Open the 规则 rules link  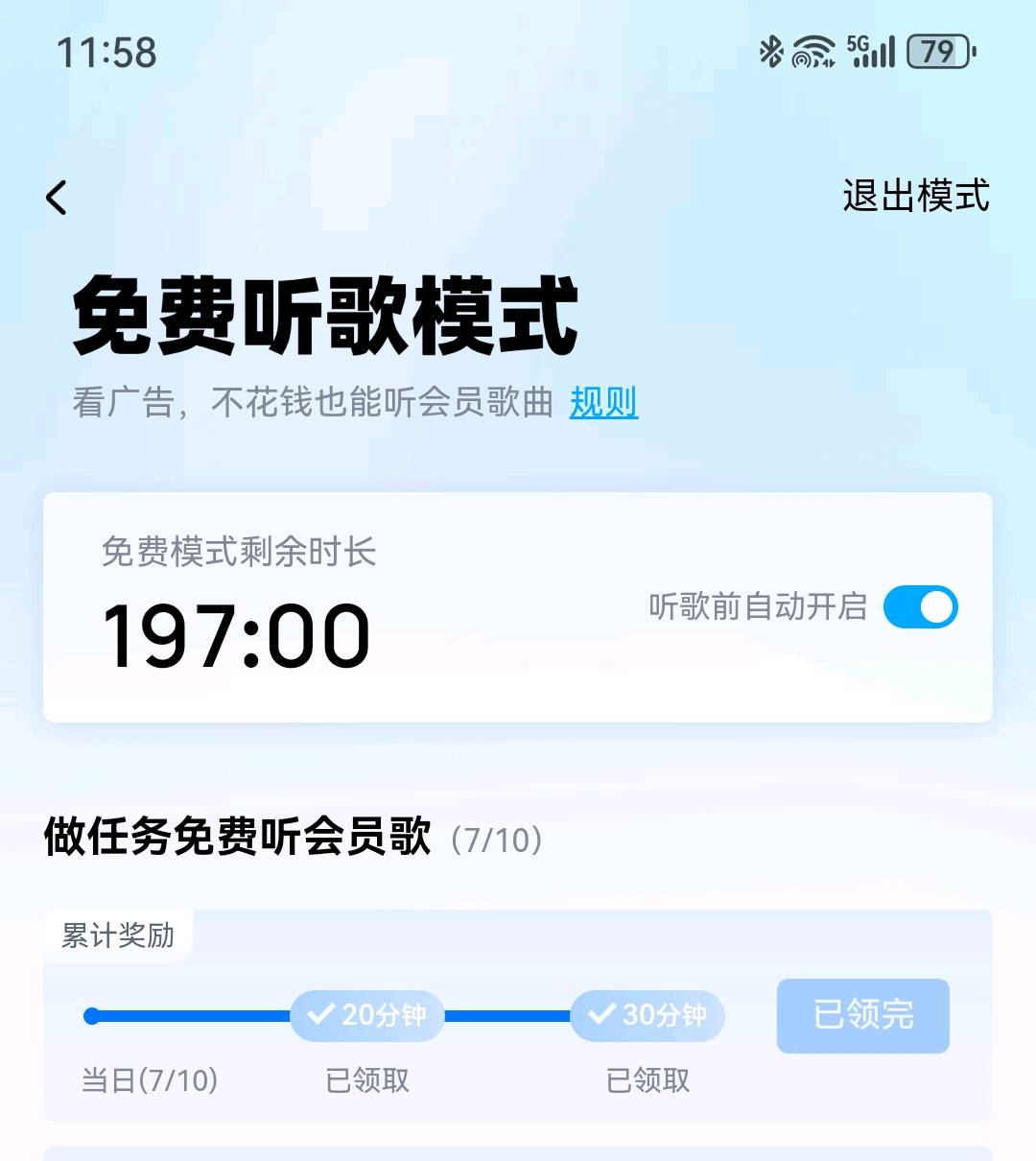pyautogui.click(x=603, y=403)
